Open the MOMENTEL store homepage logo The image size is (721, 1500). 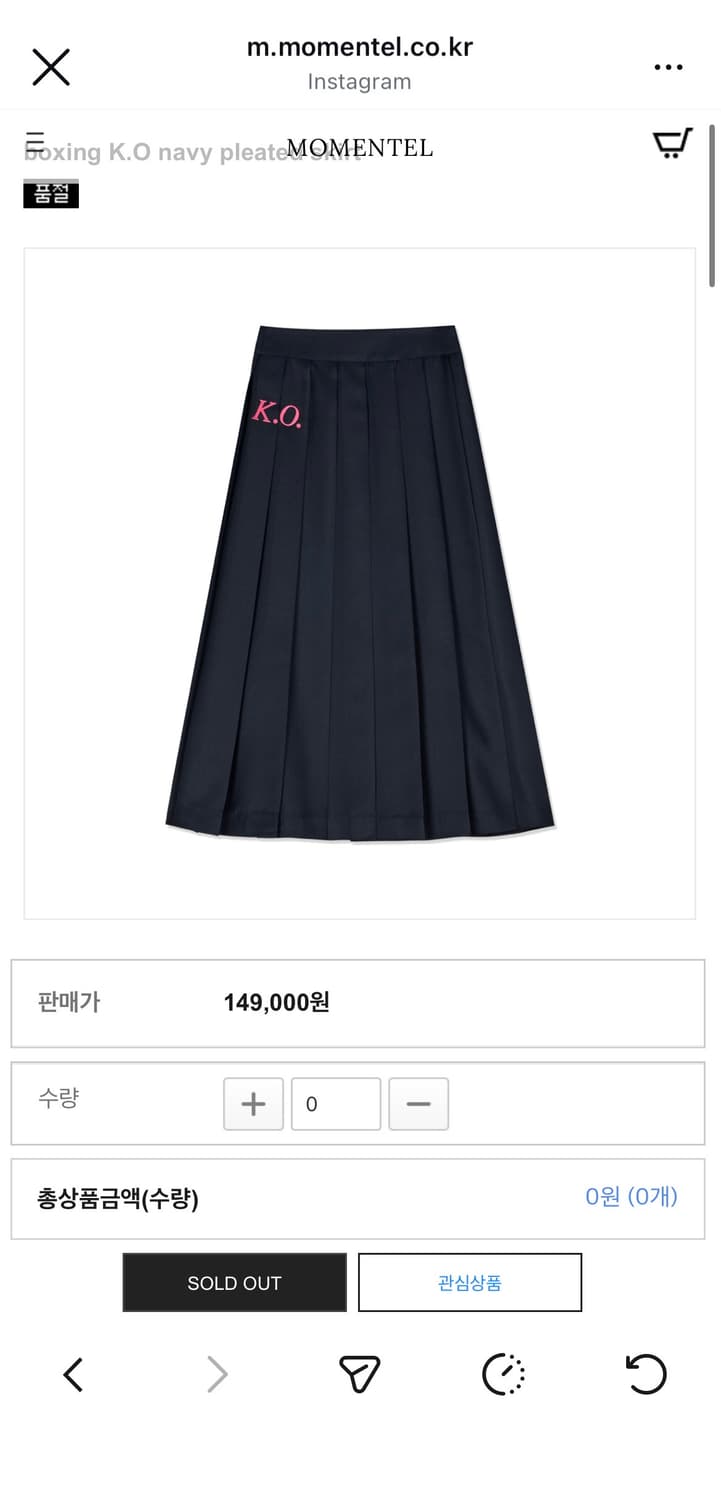[361, 147]
